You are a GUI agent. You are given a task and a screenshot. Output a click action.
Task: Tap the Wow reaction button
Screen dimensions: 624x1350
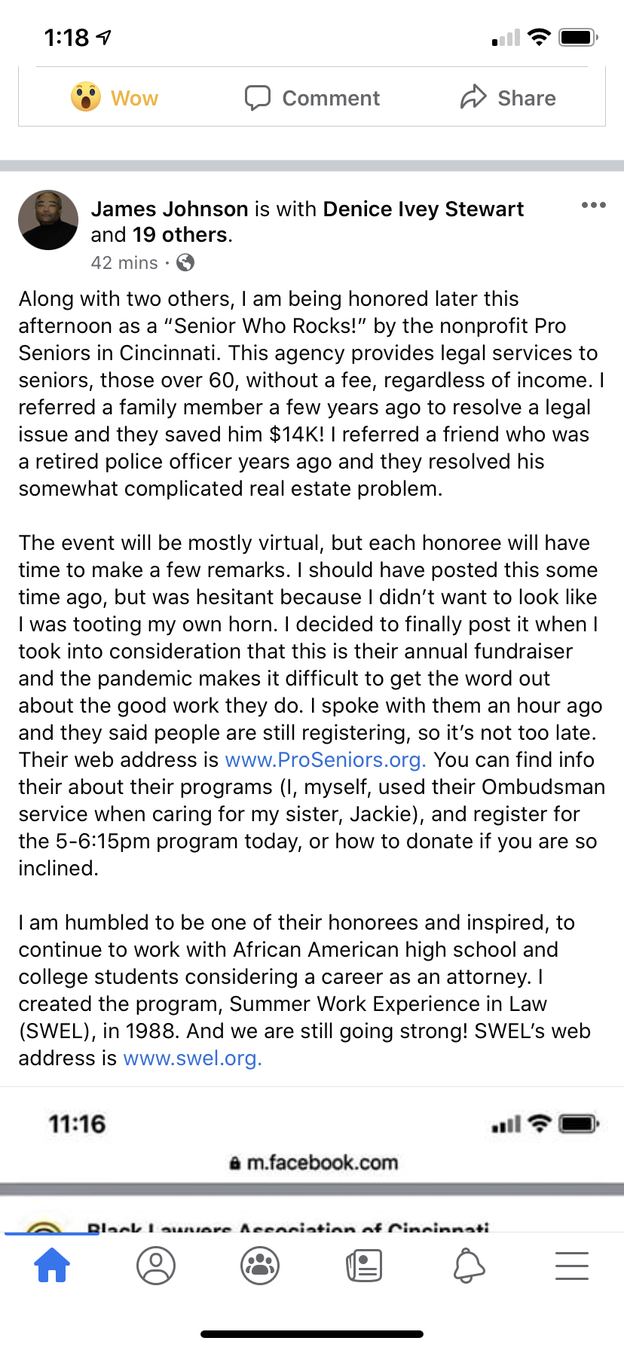[x=114, y=98]
